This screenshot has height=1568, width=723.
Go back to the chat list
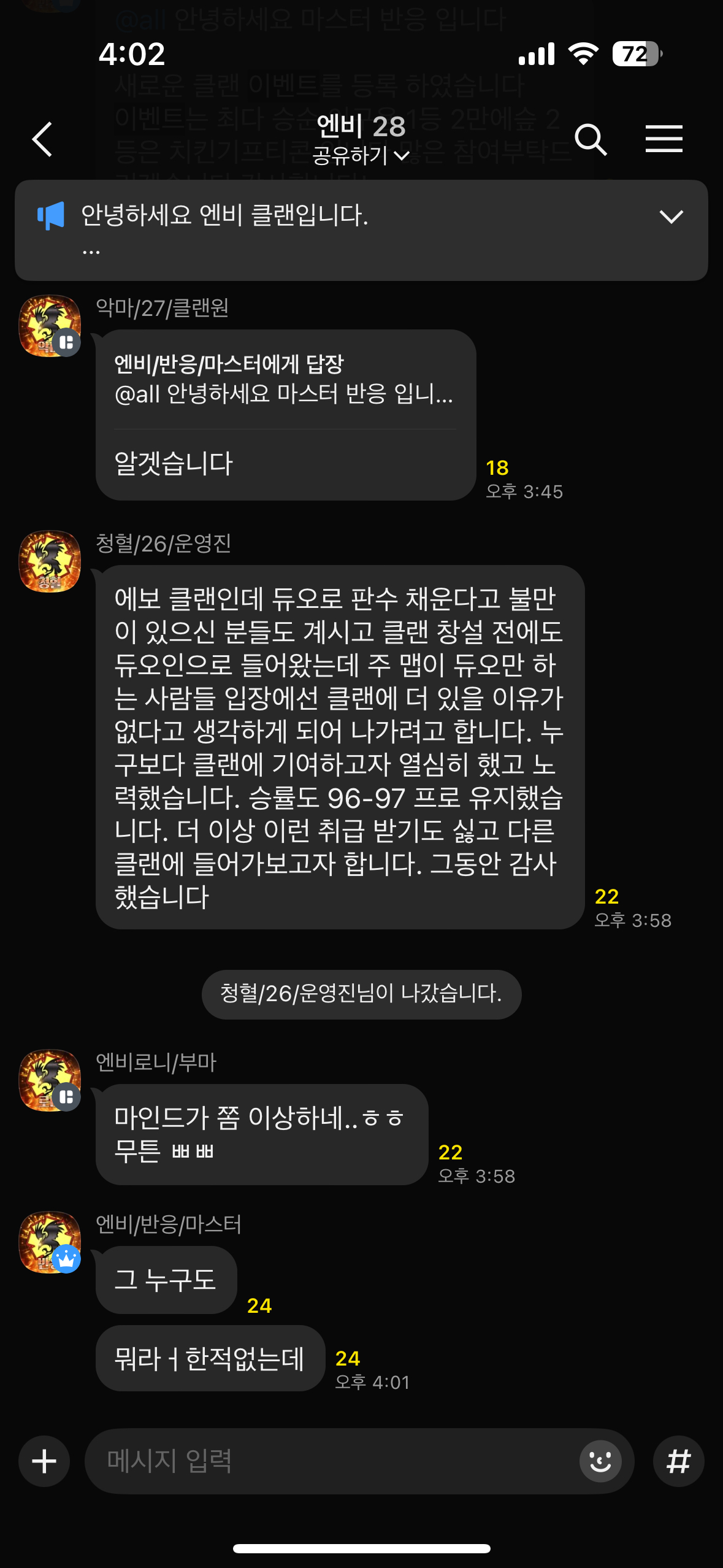tap(42, 139)
